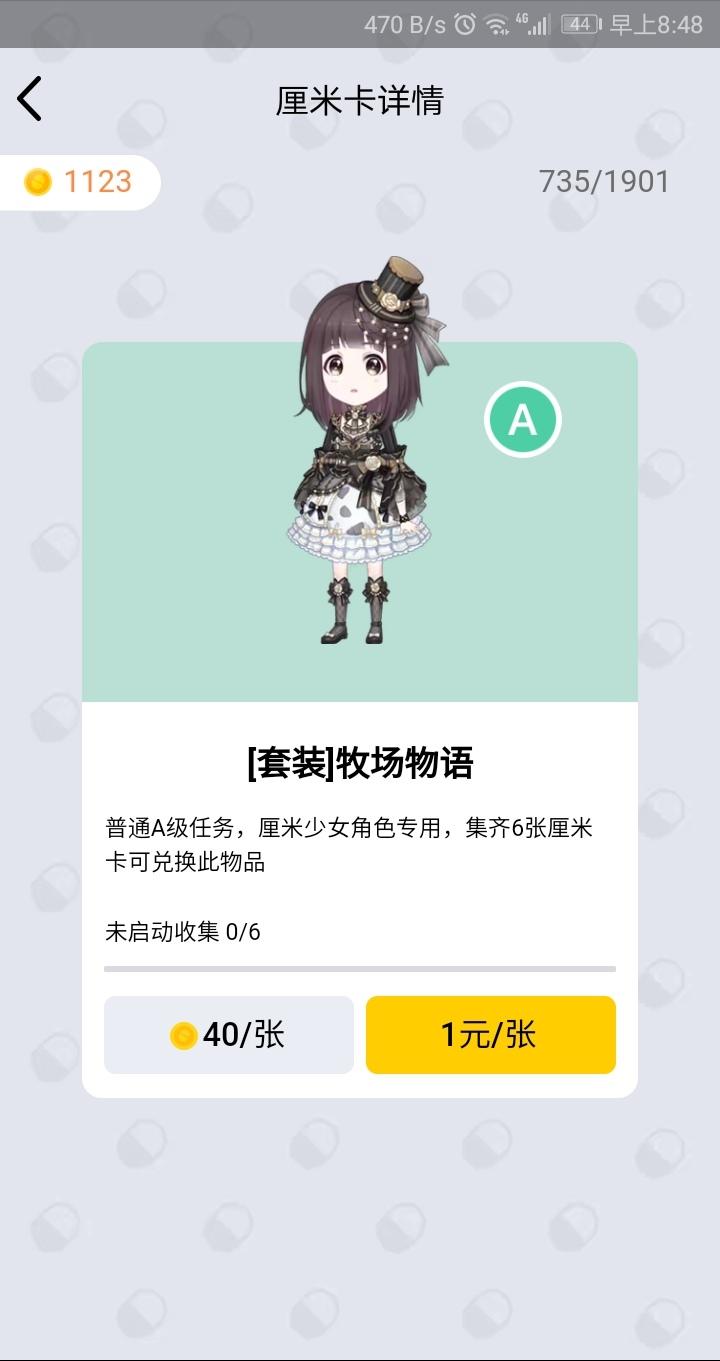The image size is (720, 1361).
Task: Tap the coin icon next to balance 1123
Action: coord(37,182)
